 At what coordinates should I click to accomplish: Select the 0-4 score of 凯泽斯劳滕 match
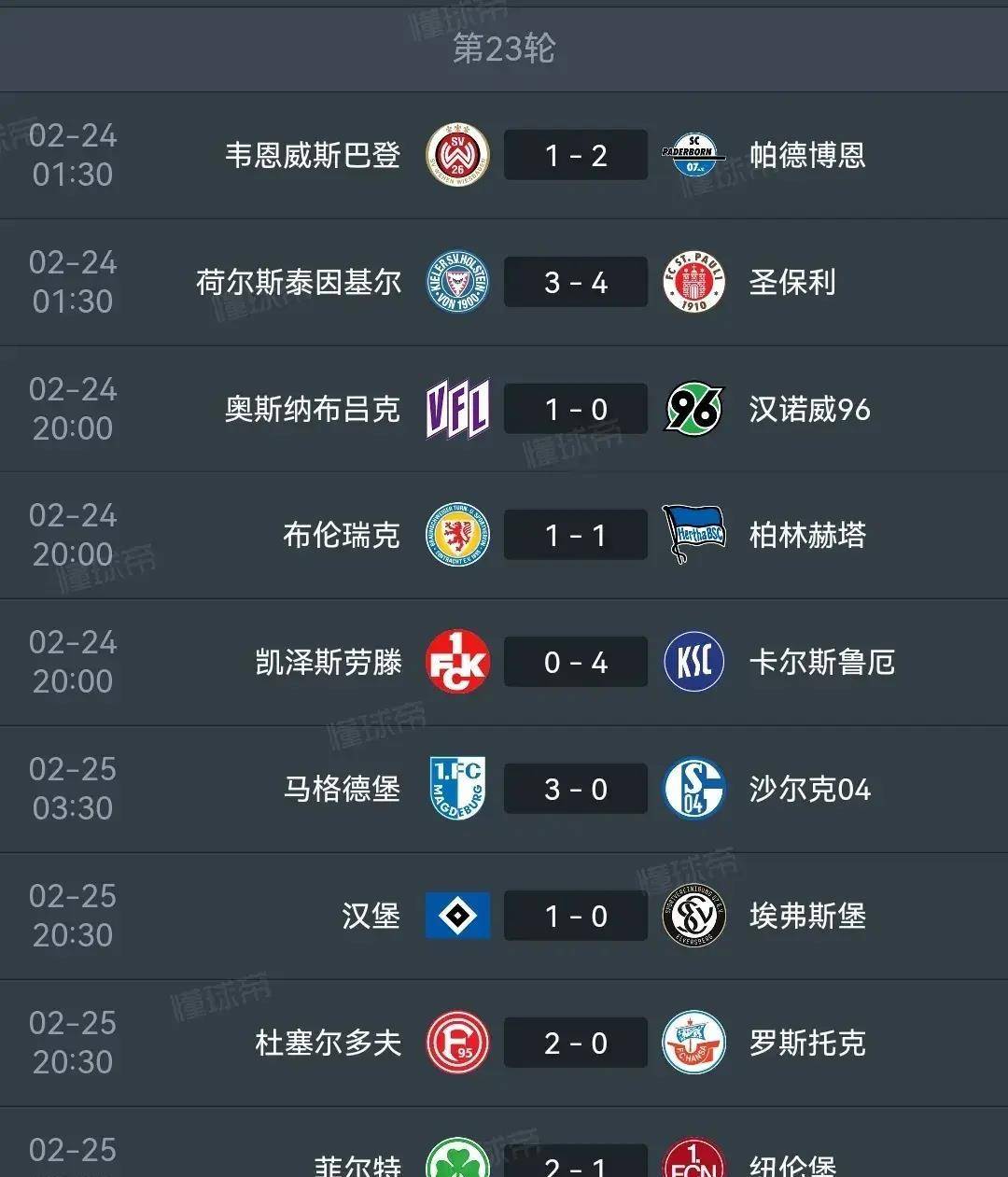point(575,662)
